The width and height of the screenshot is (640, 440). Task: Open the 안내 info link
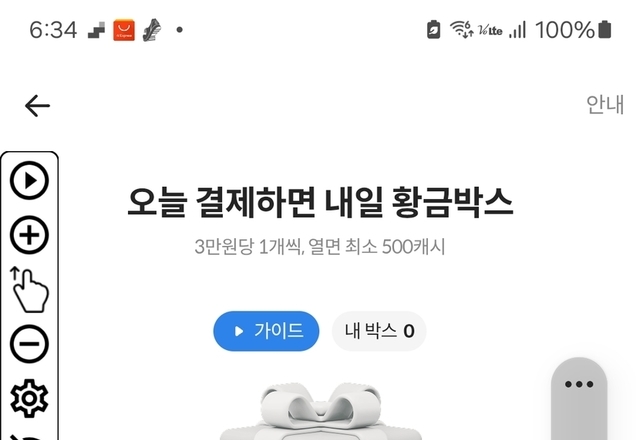pos(604,106)
